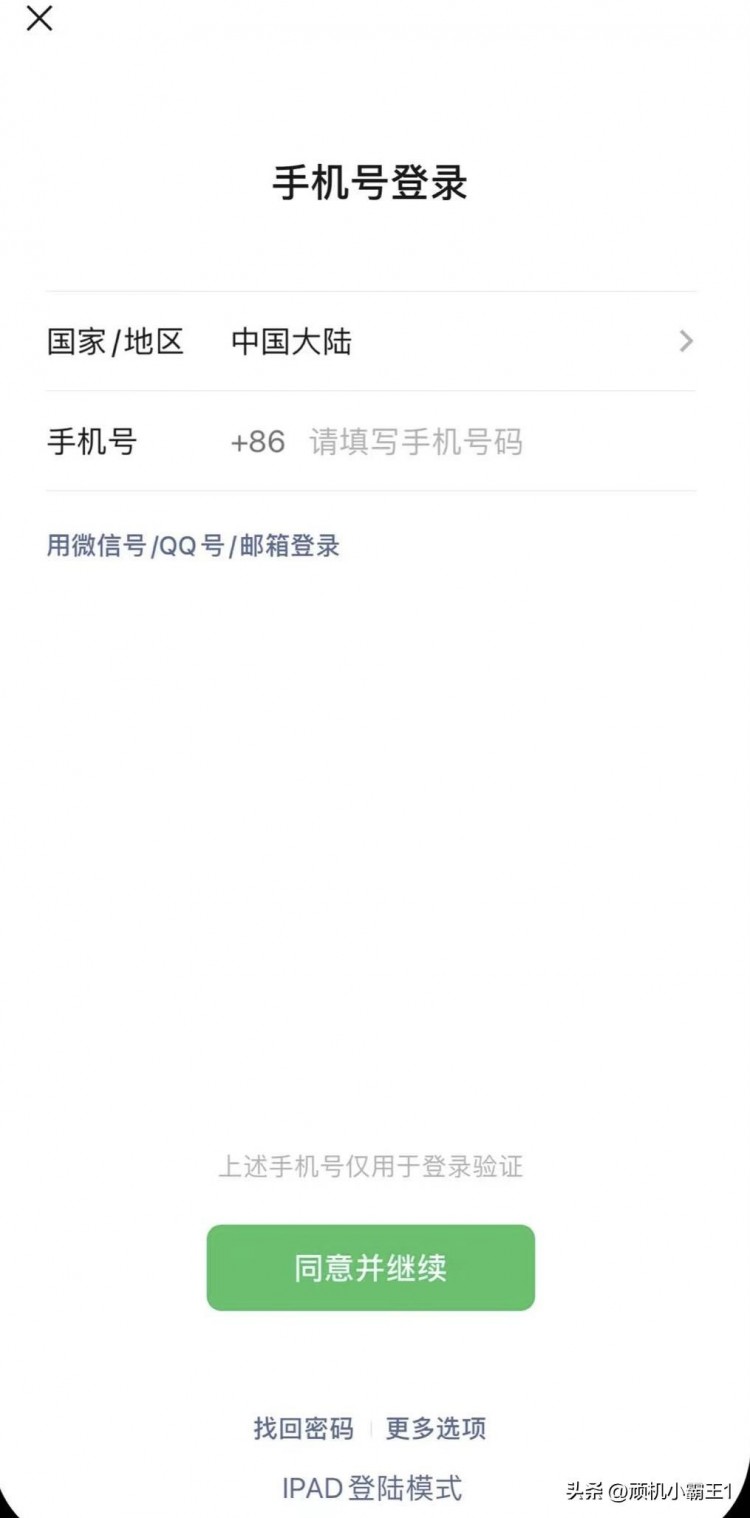Switch to IPAD 登陆模式
Screen dimensions: 750x1518
[370, 1489]
